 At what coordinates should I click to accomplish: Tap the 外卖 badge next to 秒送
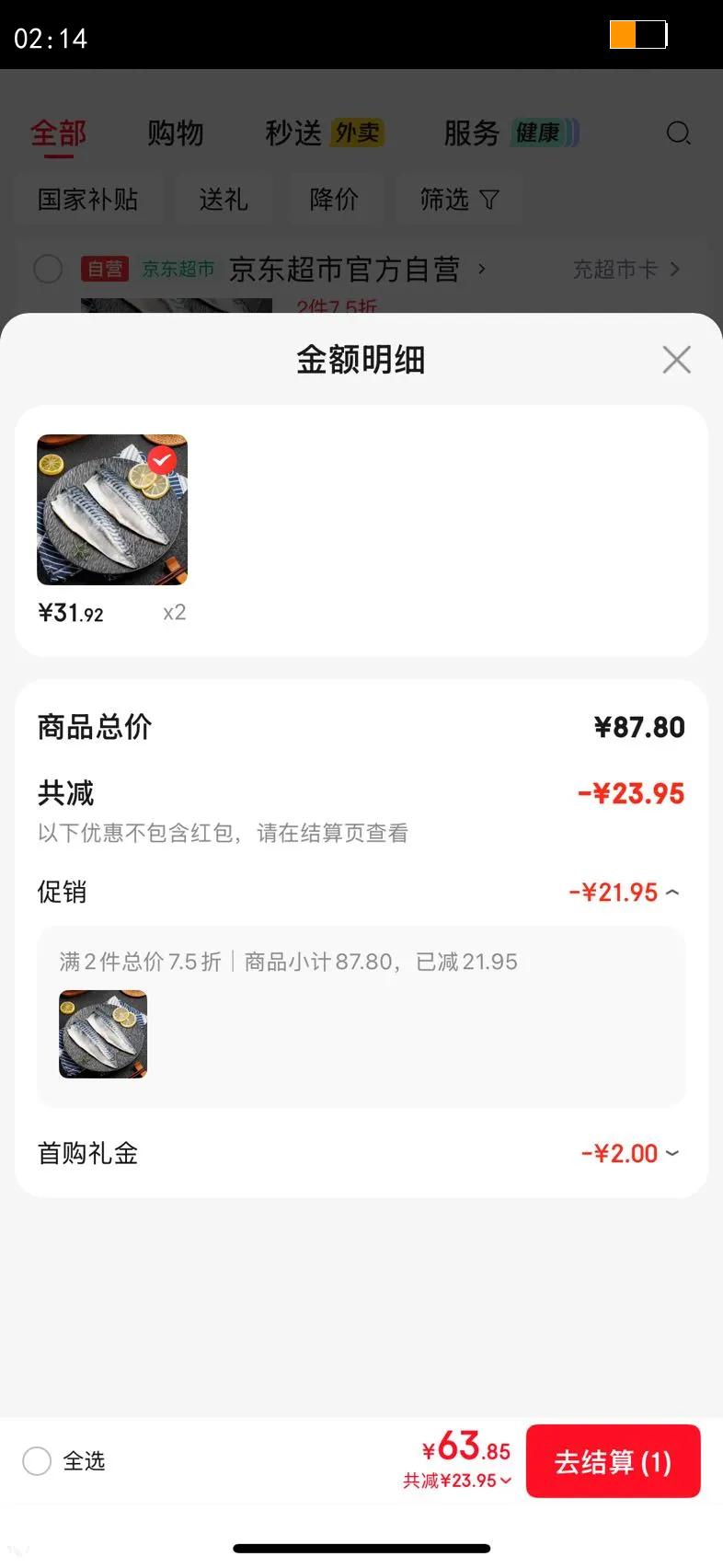[359, 133]
